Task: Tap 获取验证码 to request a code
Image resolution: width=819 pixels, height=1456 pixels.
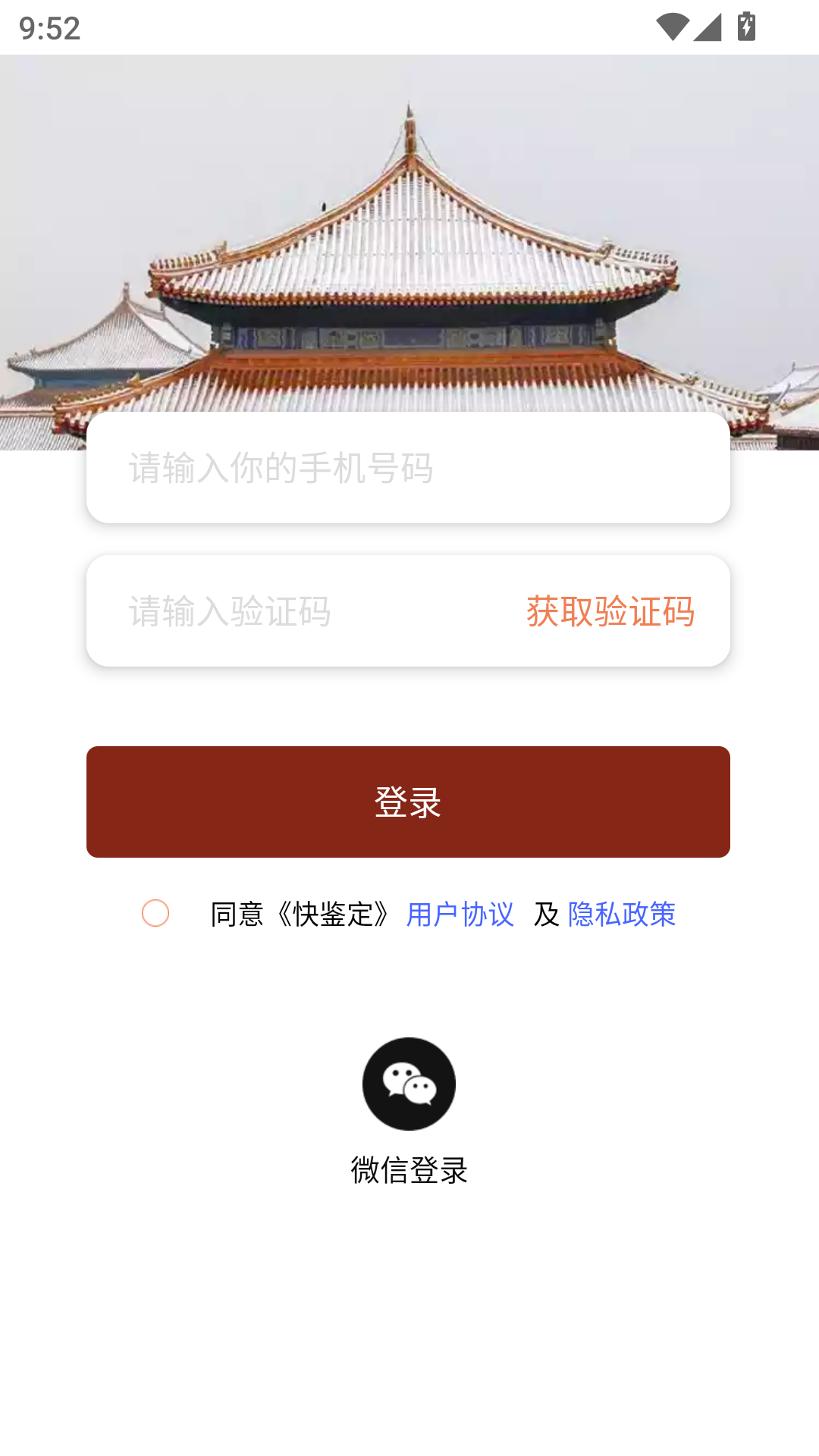Action: pos(610,611)
